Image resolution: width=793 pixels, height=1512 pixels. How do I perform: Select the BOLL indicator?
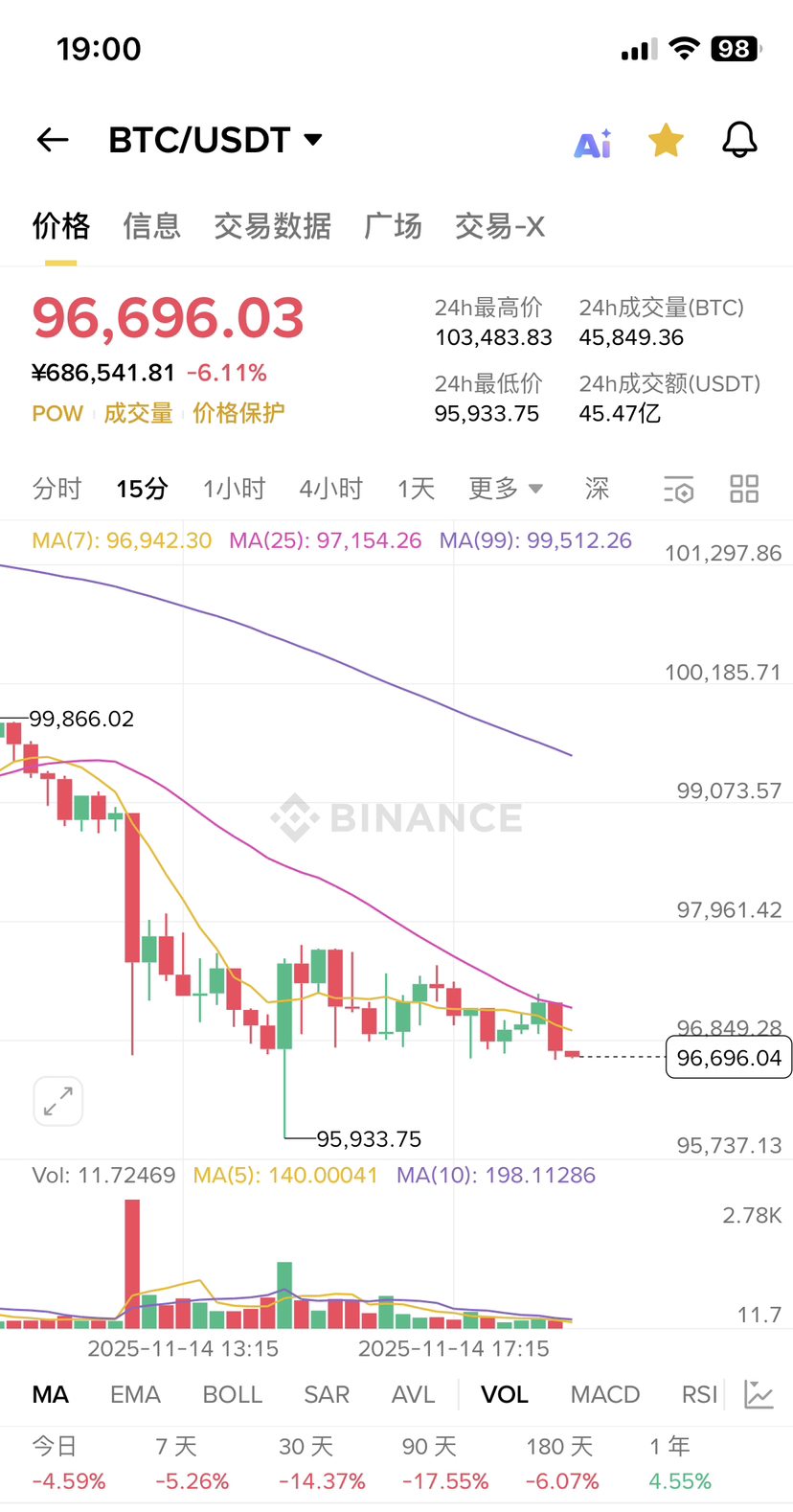tap(232, 1394)
